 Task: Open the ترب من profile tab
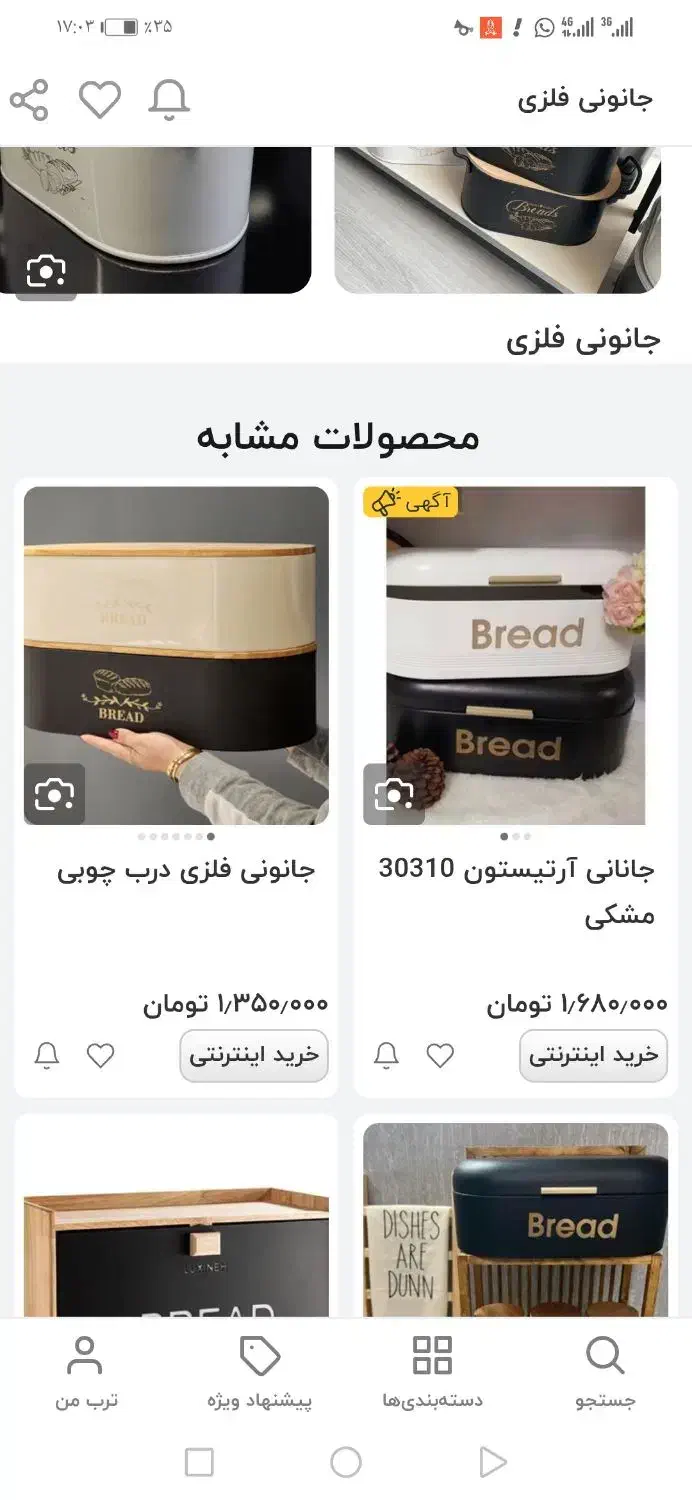pos(86,1372)
